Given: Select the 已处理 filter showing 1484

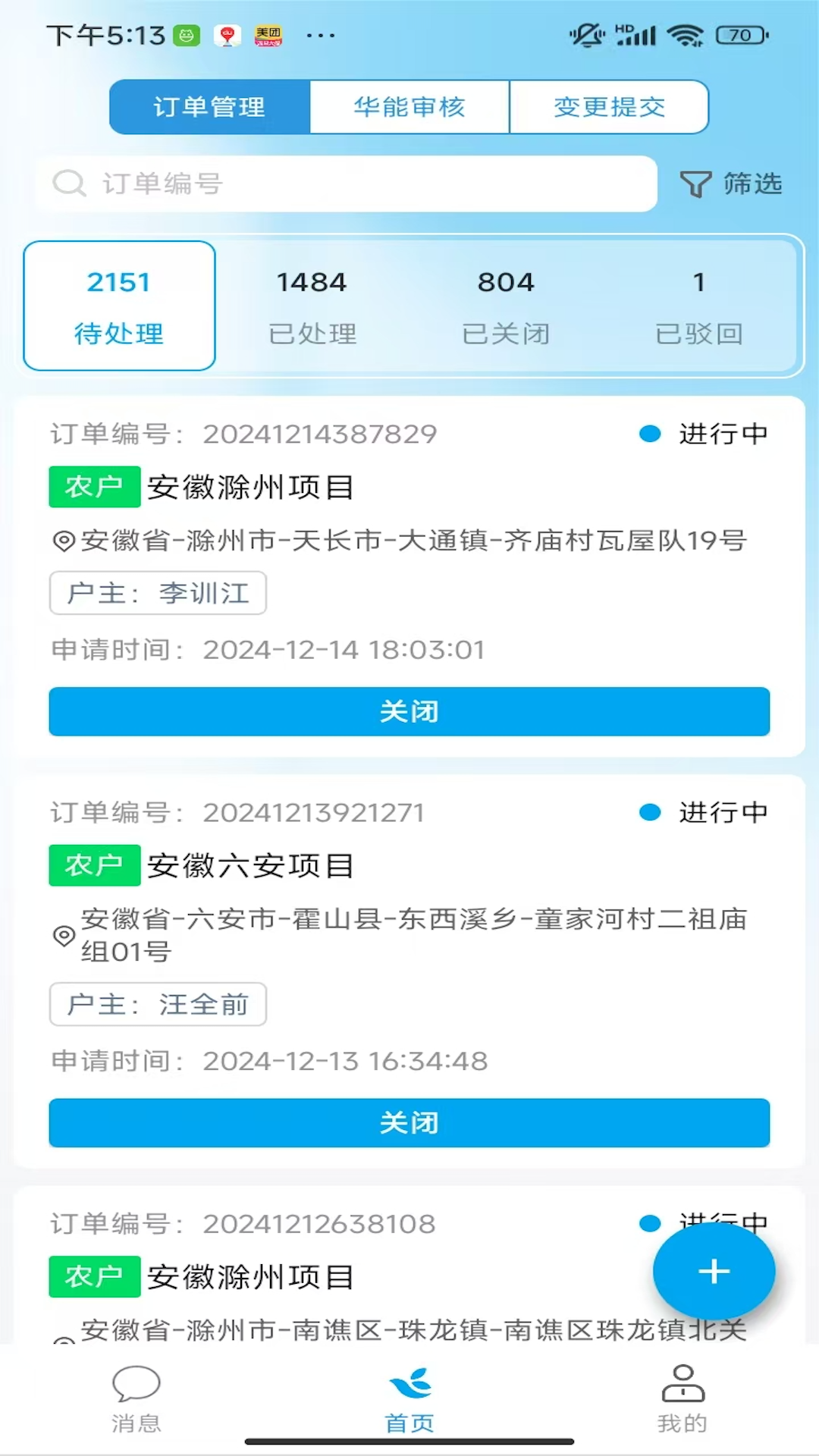Looking at the screenshot, I should click(x=312, y=307).
